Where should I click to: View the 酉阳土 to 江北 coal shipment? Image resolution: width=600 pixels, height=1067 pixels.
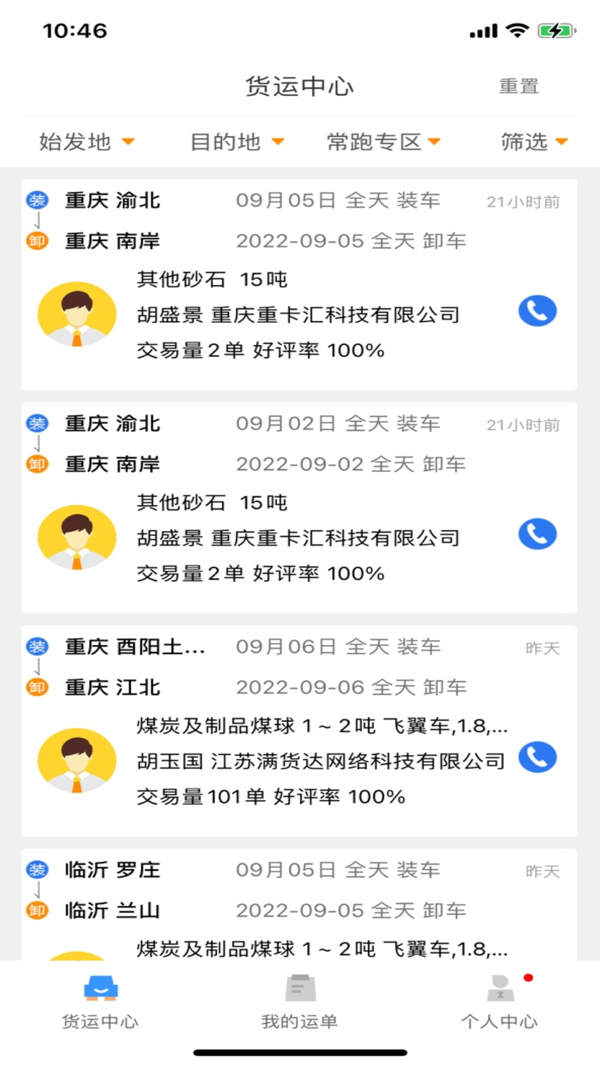(299, 730)
